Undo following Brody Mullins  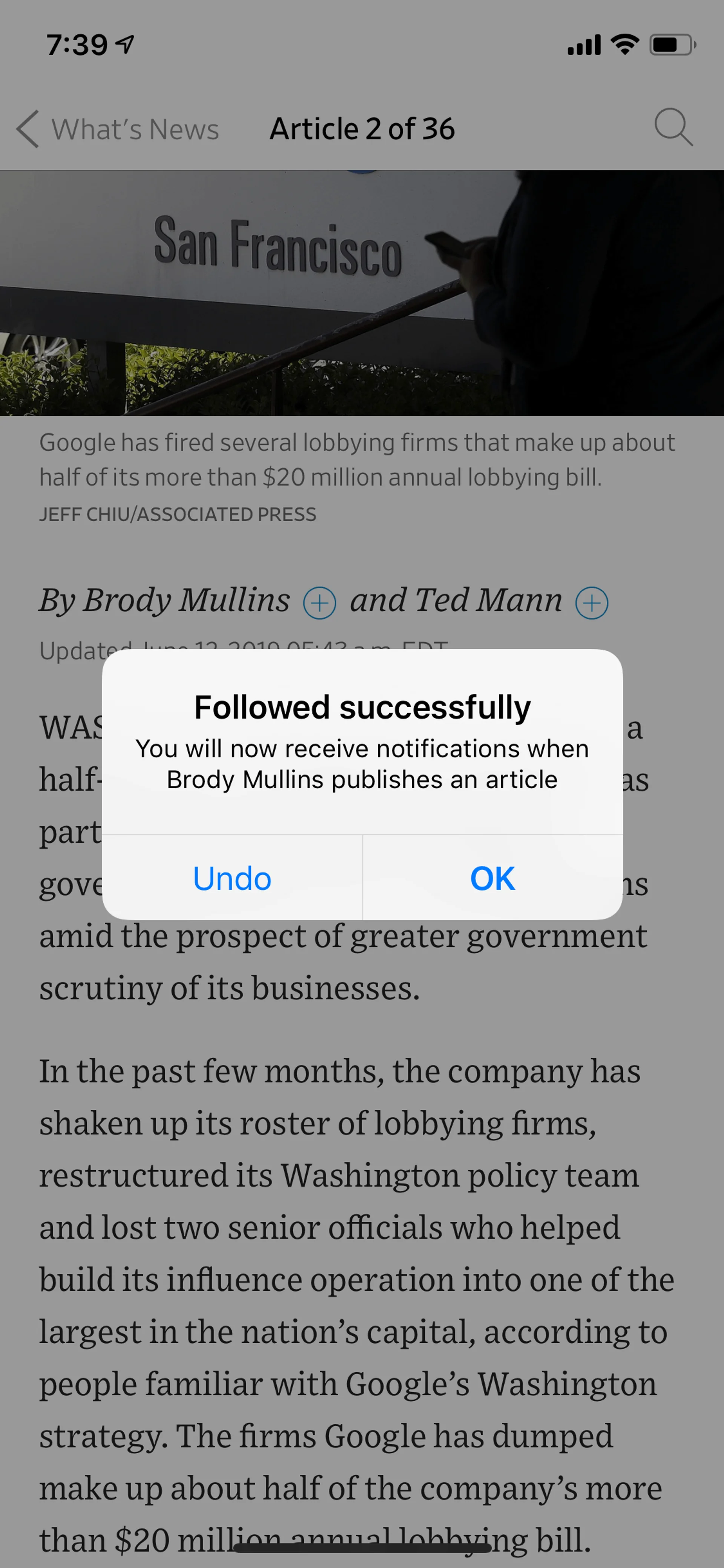pyautogui.click(x=232, y=878)
